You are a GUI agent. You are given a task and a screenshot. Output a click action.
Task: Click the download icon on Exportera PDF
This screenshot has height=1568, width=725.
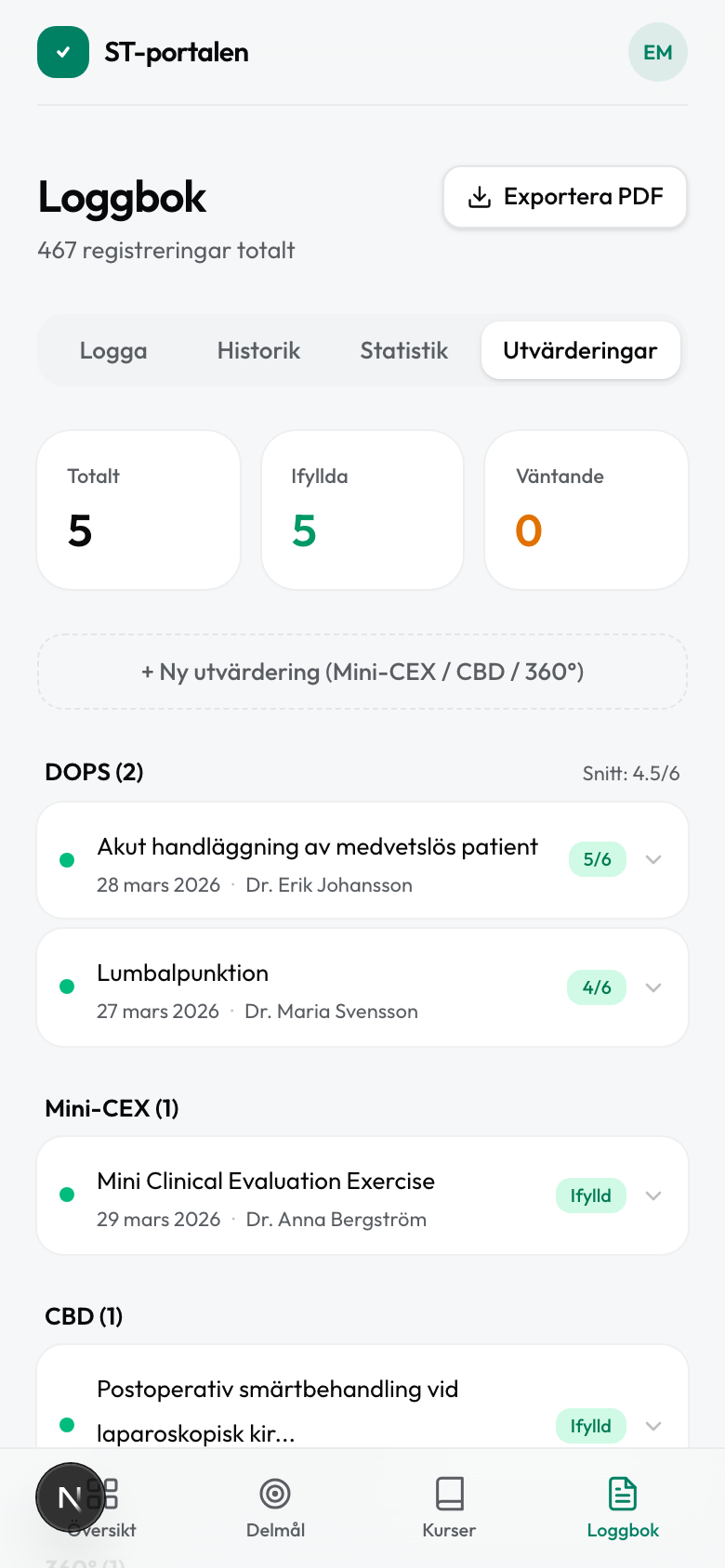point(480,196)
